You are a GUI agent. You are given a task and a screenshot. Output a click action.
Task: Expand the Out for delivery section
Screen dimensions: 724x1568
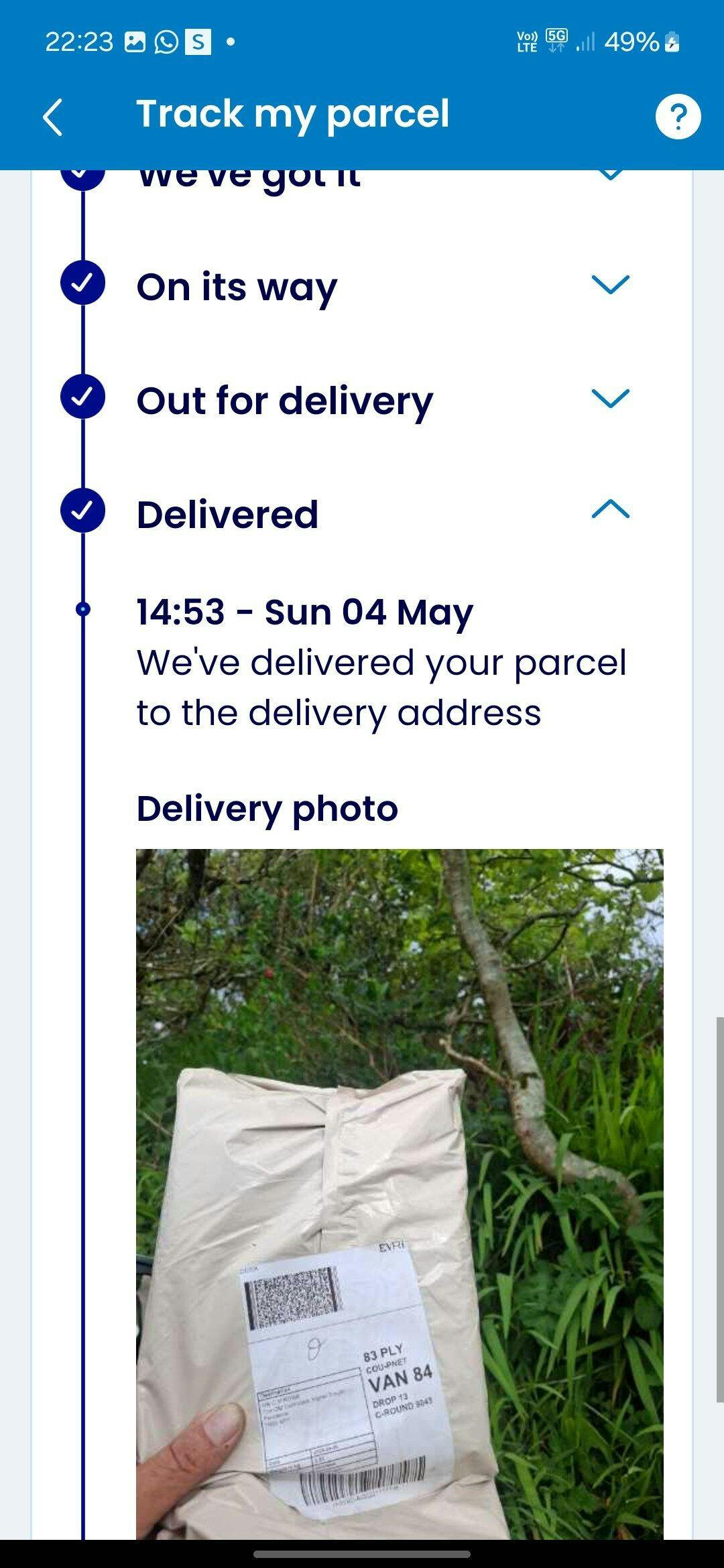tap(611, 399)
